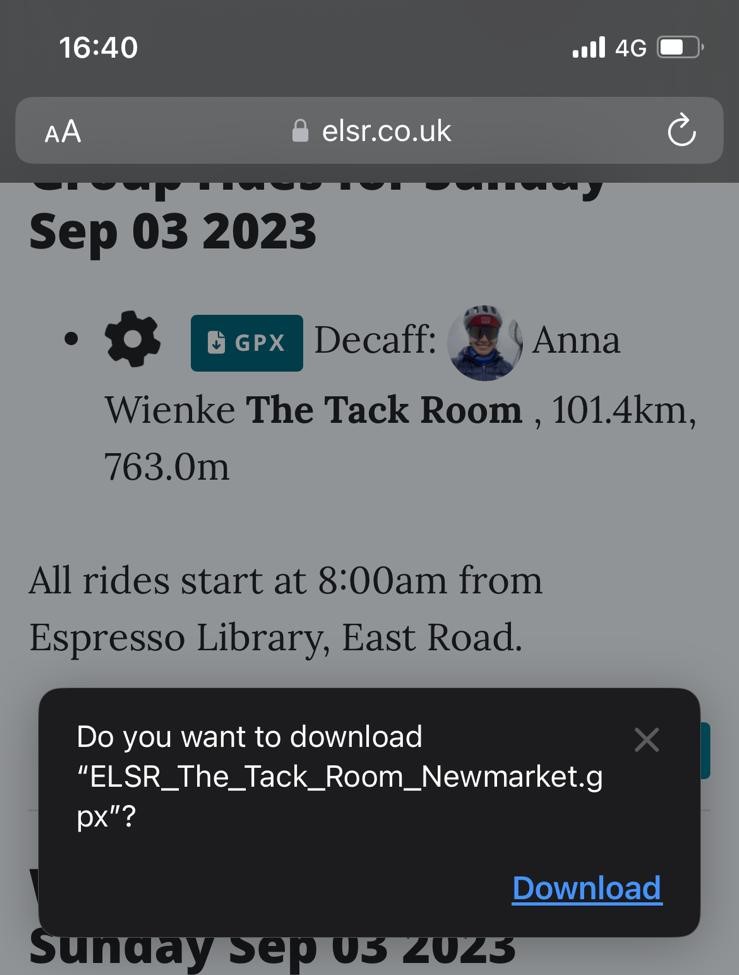Screen dimensions: 739x975
Task: Confirm the GPX file download
Action: (586, 888)
